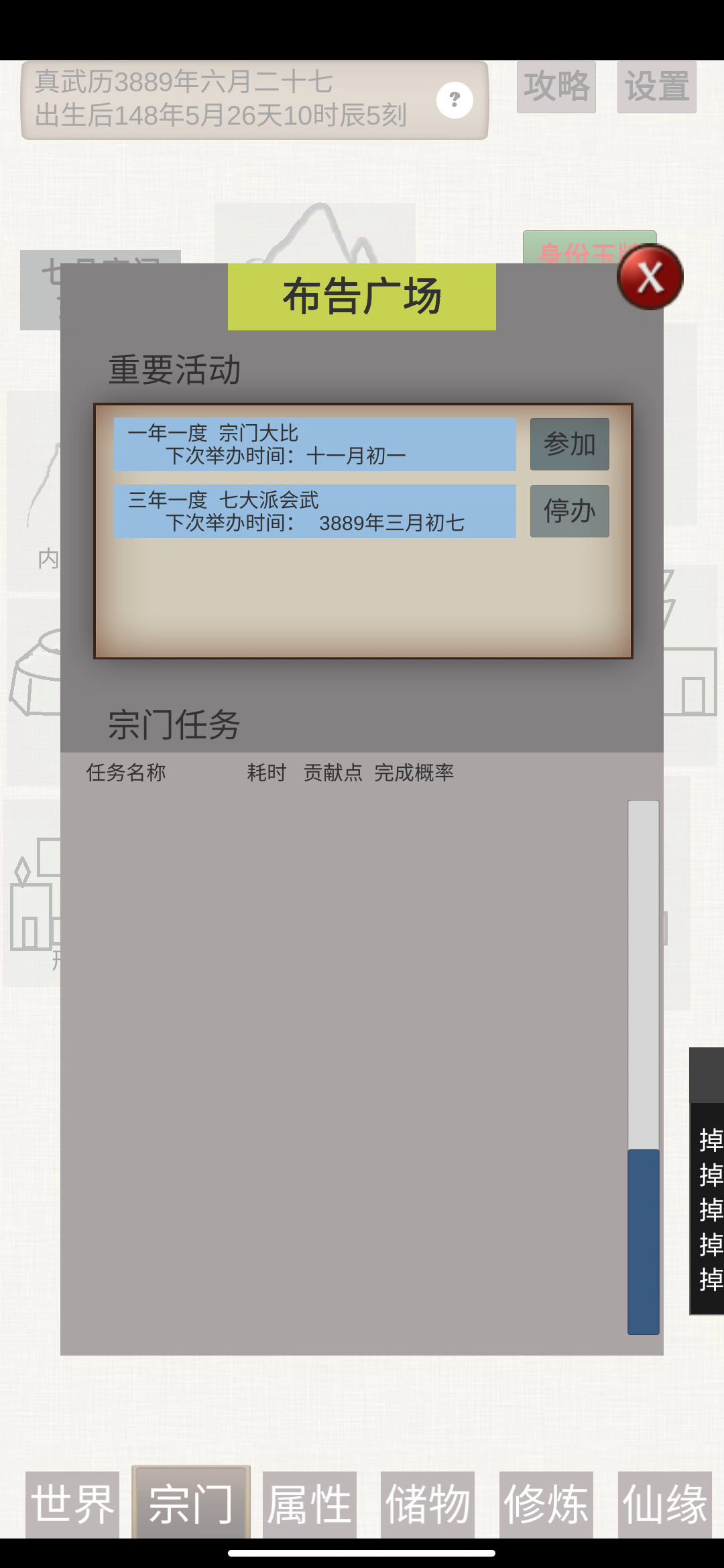Close the 布告广场 dialog
This screenshot has height=1568, width=724.
pos(650,277)
